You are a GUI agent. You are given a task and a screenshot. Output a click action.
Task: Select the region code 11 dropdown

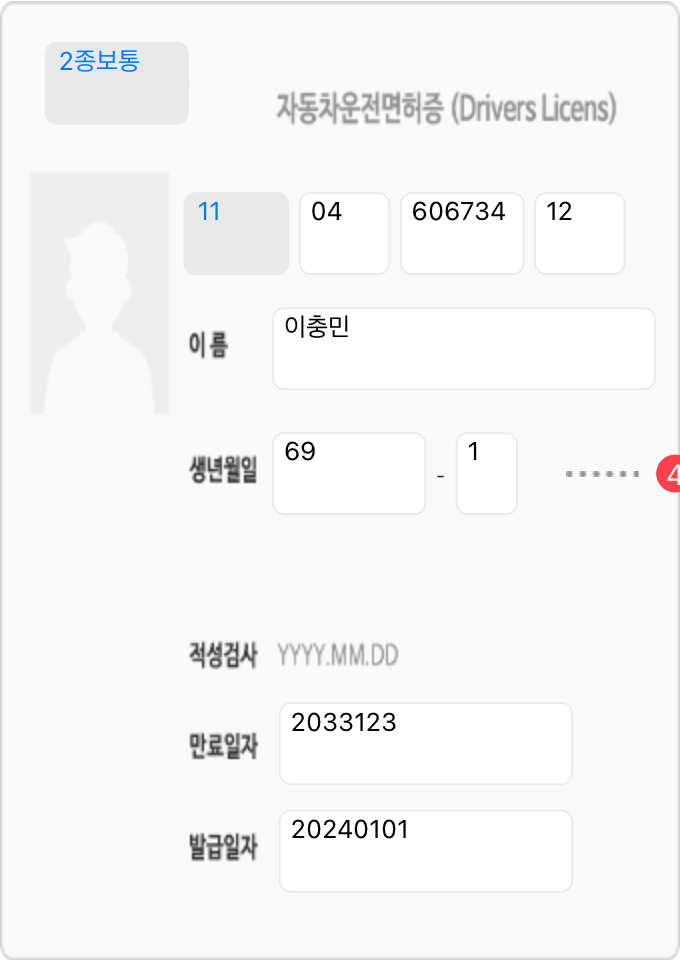236,233
